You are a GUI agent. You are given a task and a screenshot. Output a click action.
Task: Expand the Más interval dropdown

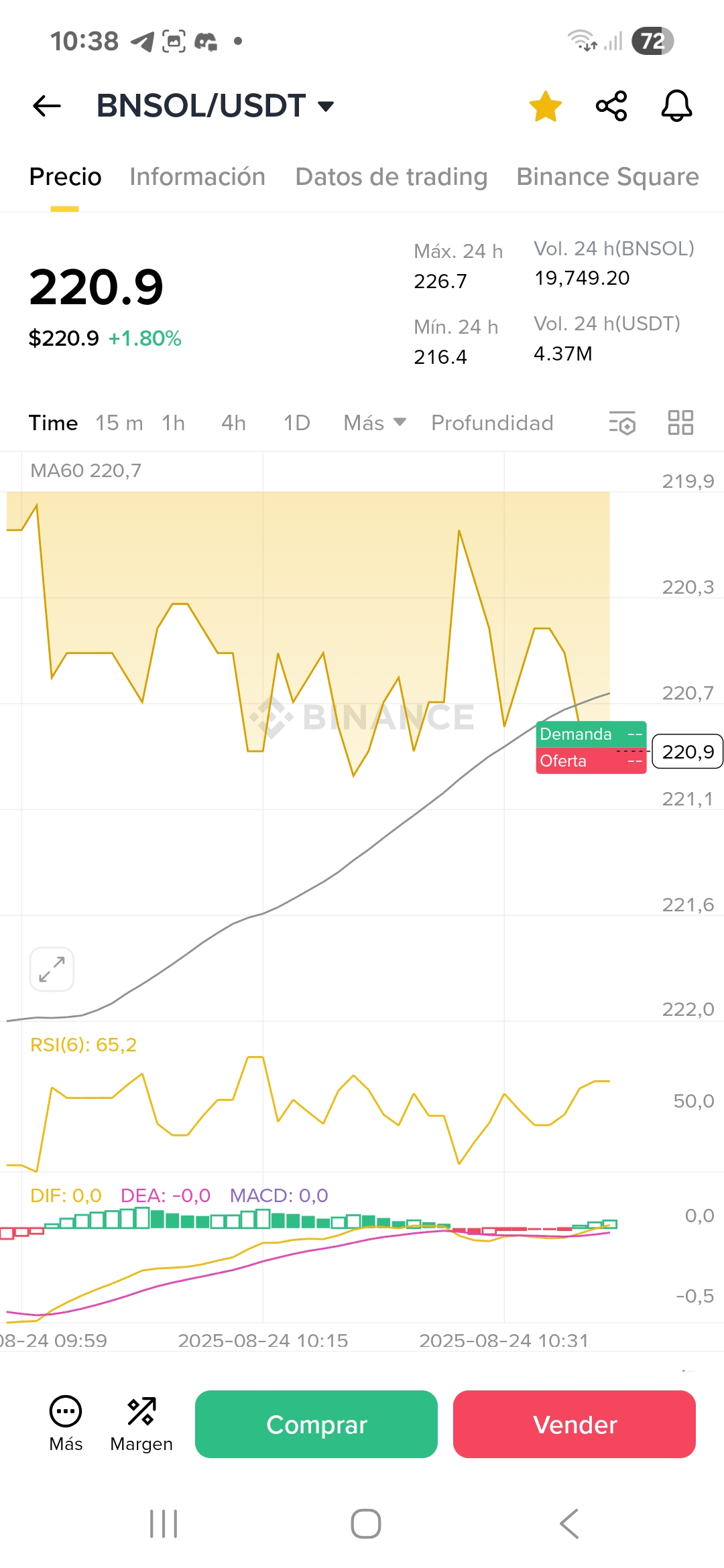(375, 423)
